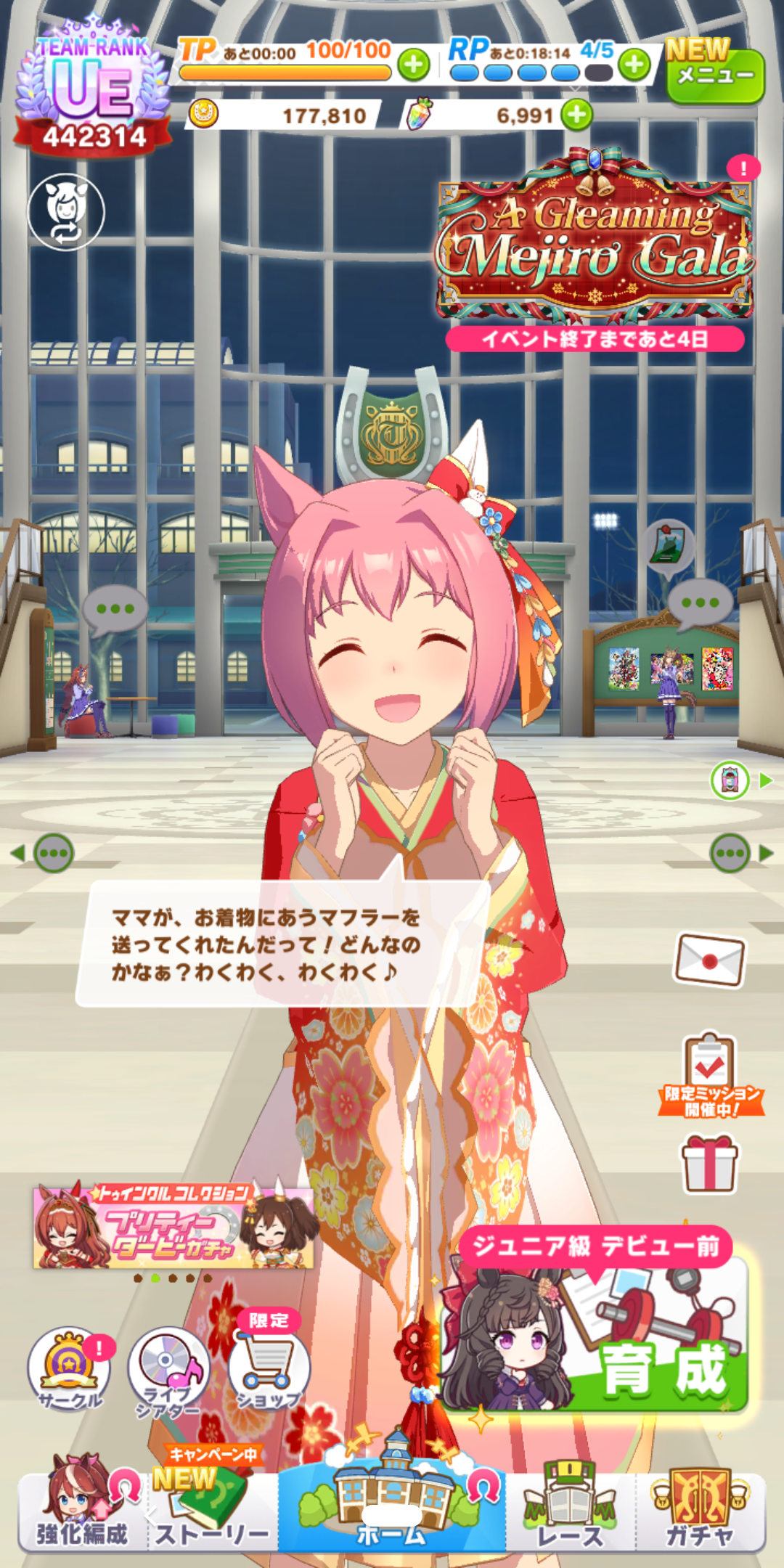Switch to the レース tab

click(571, 1510)
